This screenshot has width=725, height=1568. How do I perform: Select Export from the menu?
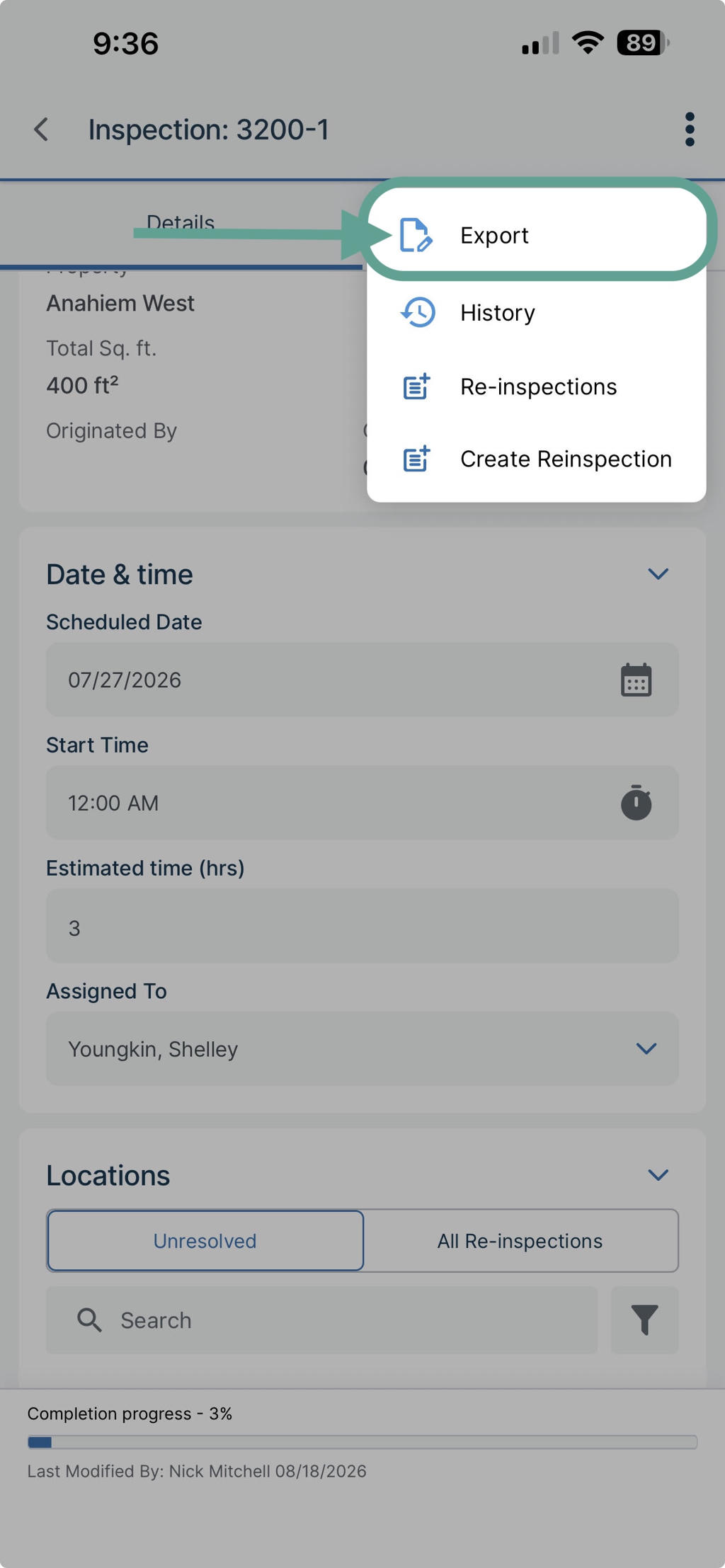[536, 235]
